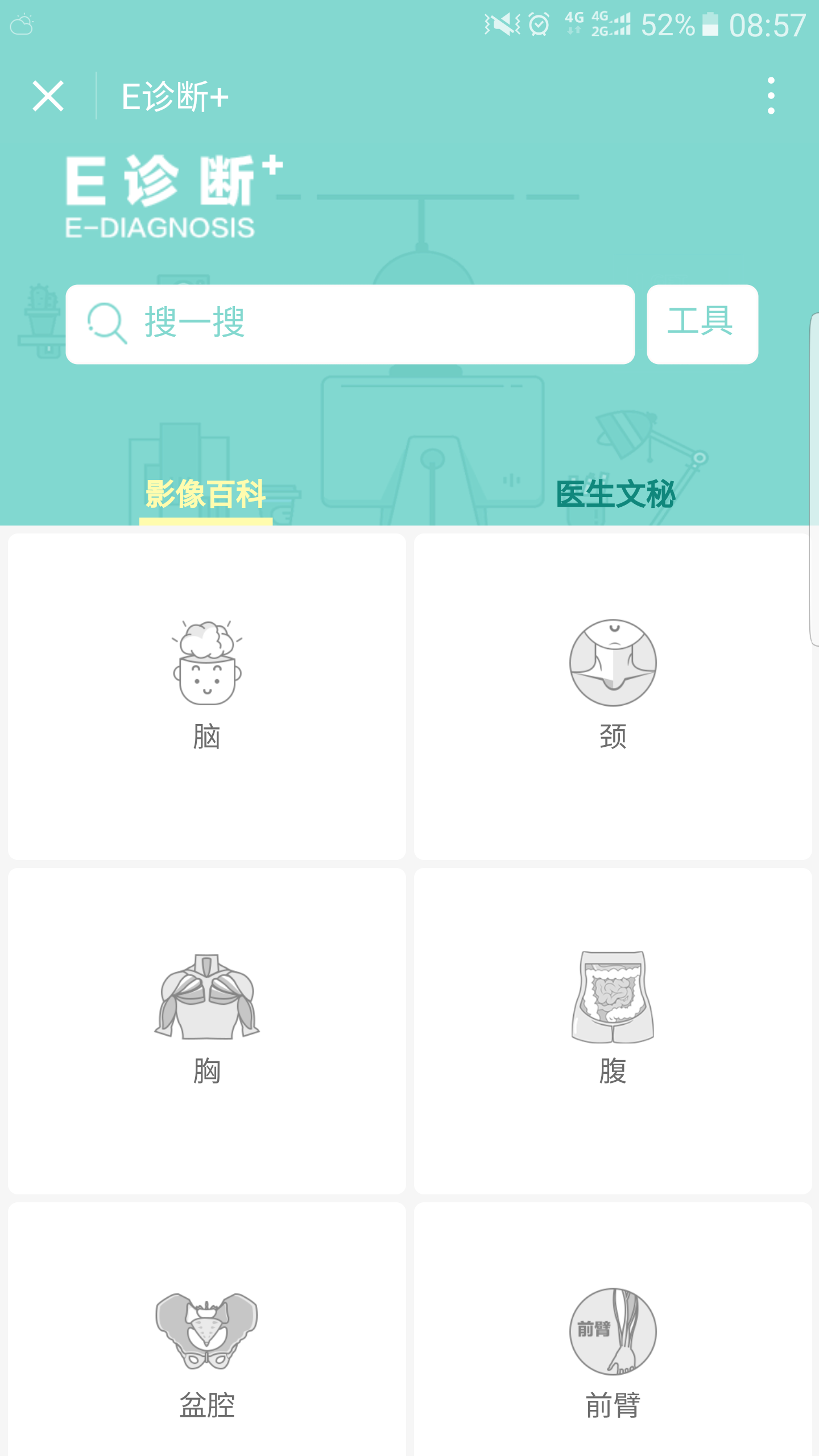The height and width of the screenshot is (1456, 819).
Task: Open the 工具 tools button
Action: (702, 324)
